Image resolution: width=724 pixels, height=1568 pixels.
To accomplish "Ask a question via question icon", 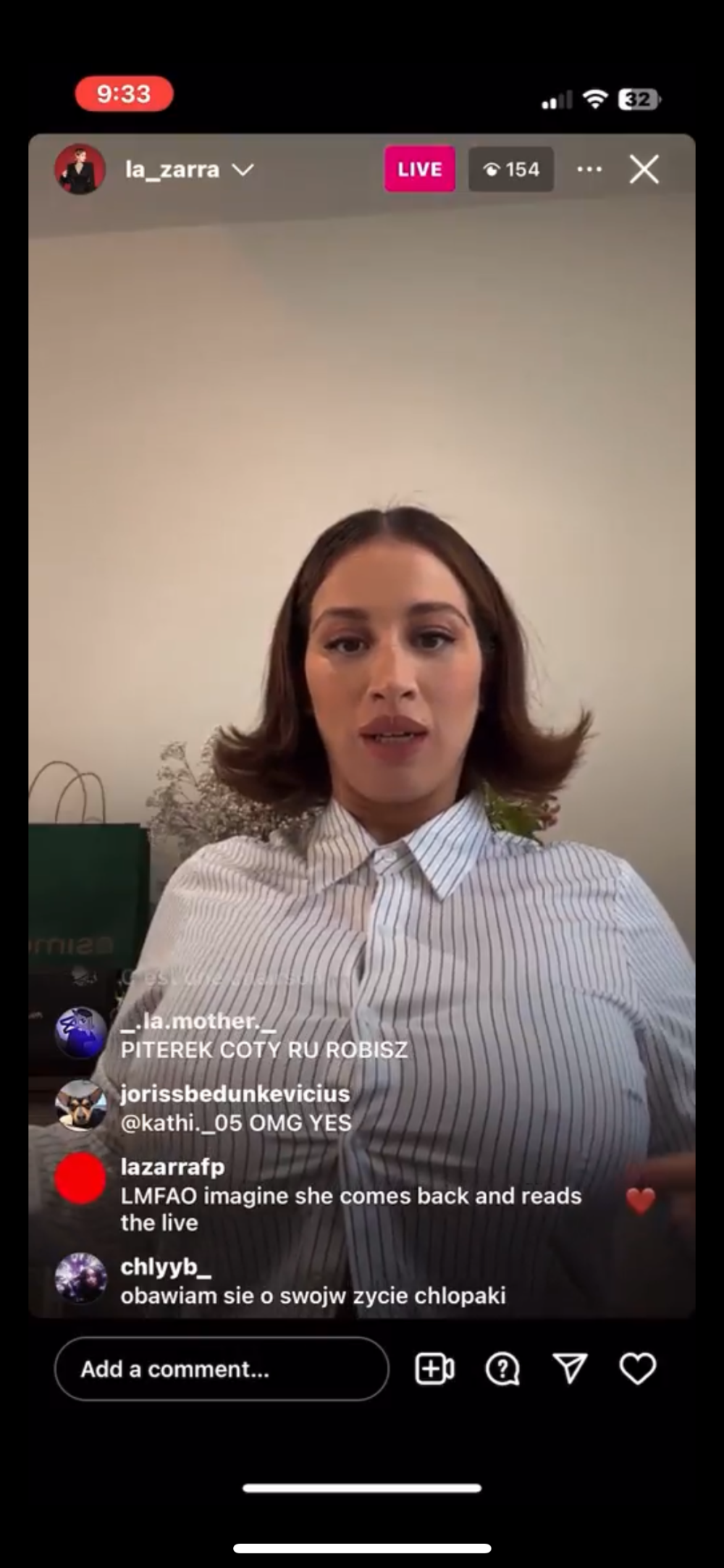I will tap(502, 1369).
